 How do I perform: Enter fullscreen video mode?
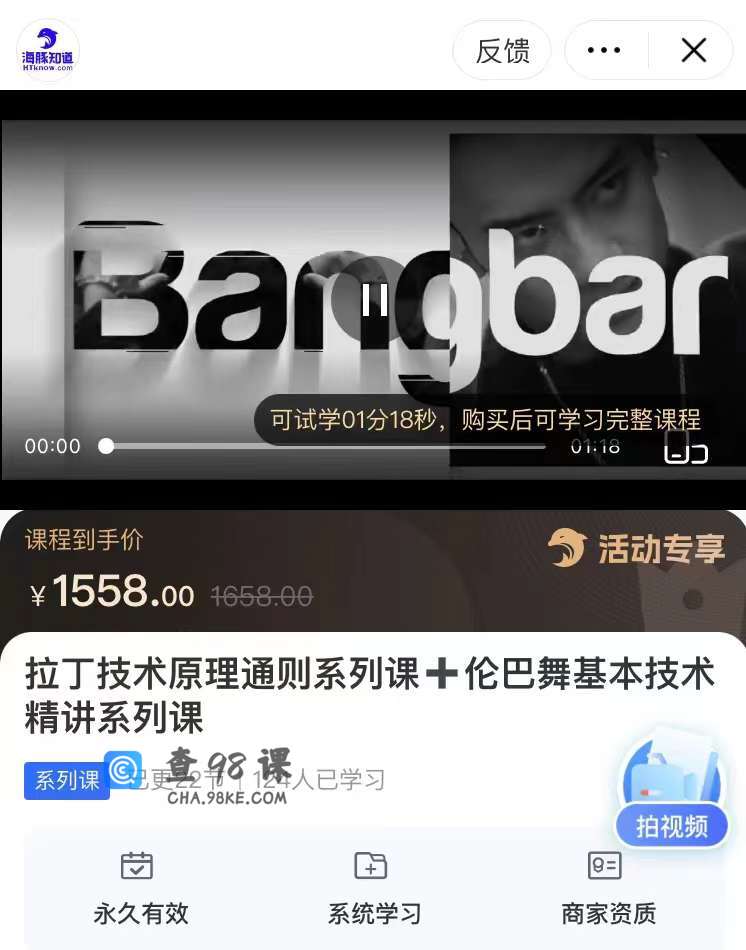686,453
